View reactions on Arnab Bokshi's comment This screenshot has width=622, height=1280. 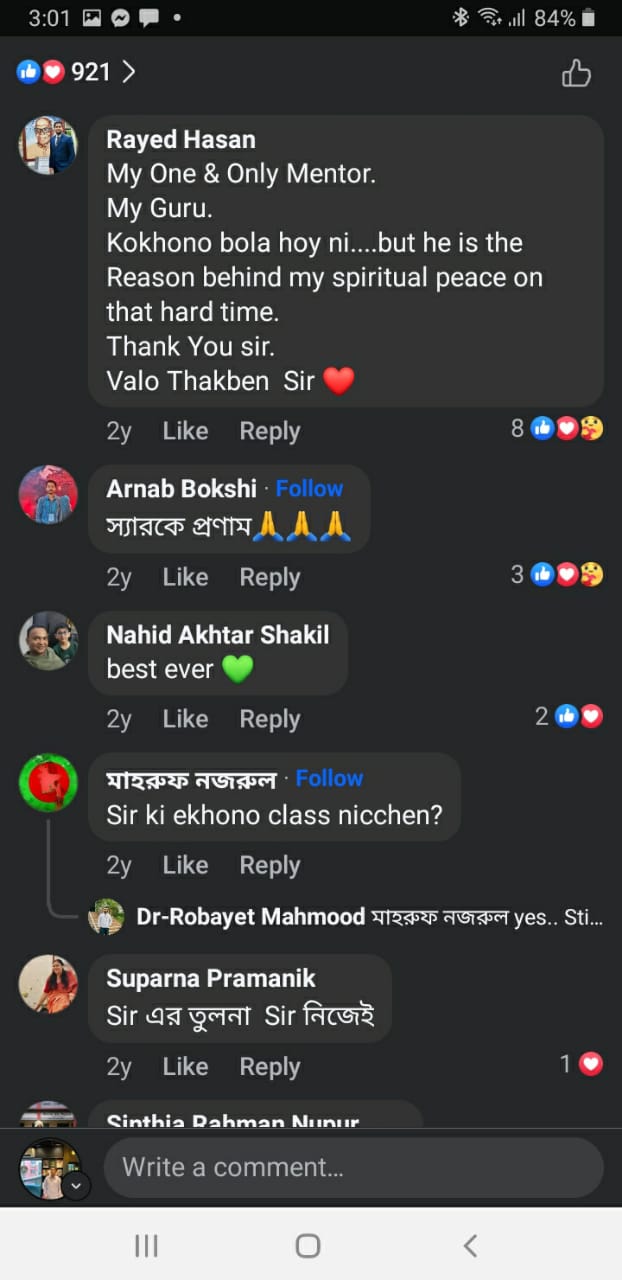[565, 574]
